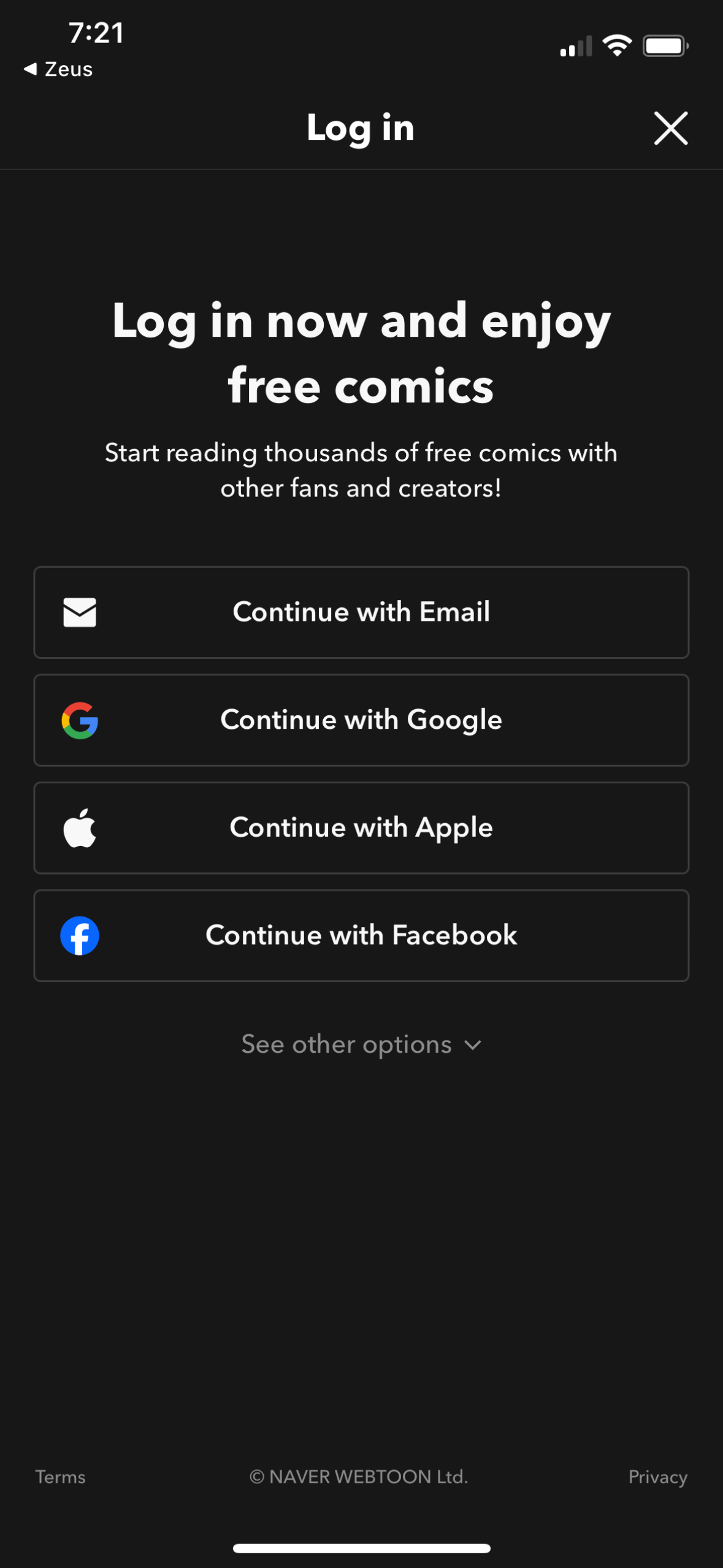Screen dimensions: 723x1568
Task: Select Continue with Facebook
Action: pyautogui.click(x=361, y=935)
